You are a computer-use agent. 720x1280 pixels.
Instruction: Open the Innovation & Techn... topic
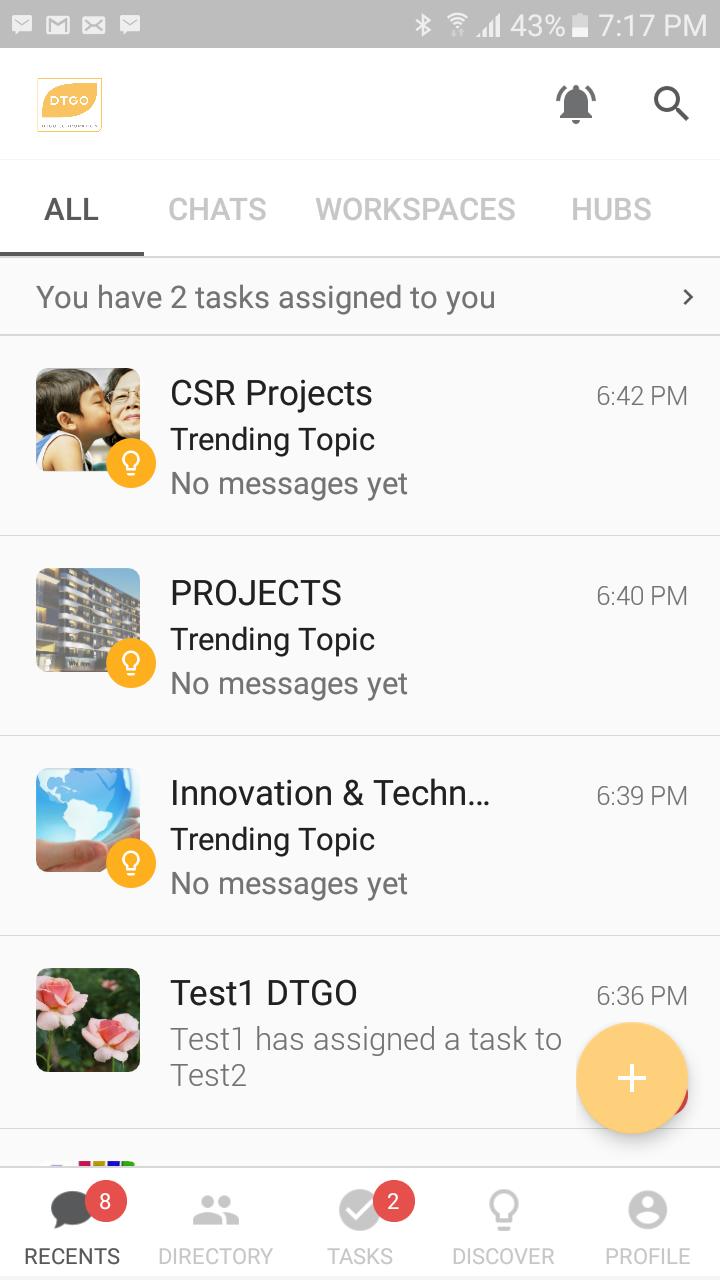(360, 836)
